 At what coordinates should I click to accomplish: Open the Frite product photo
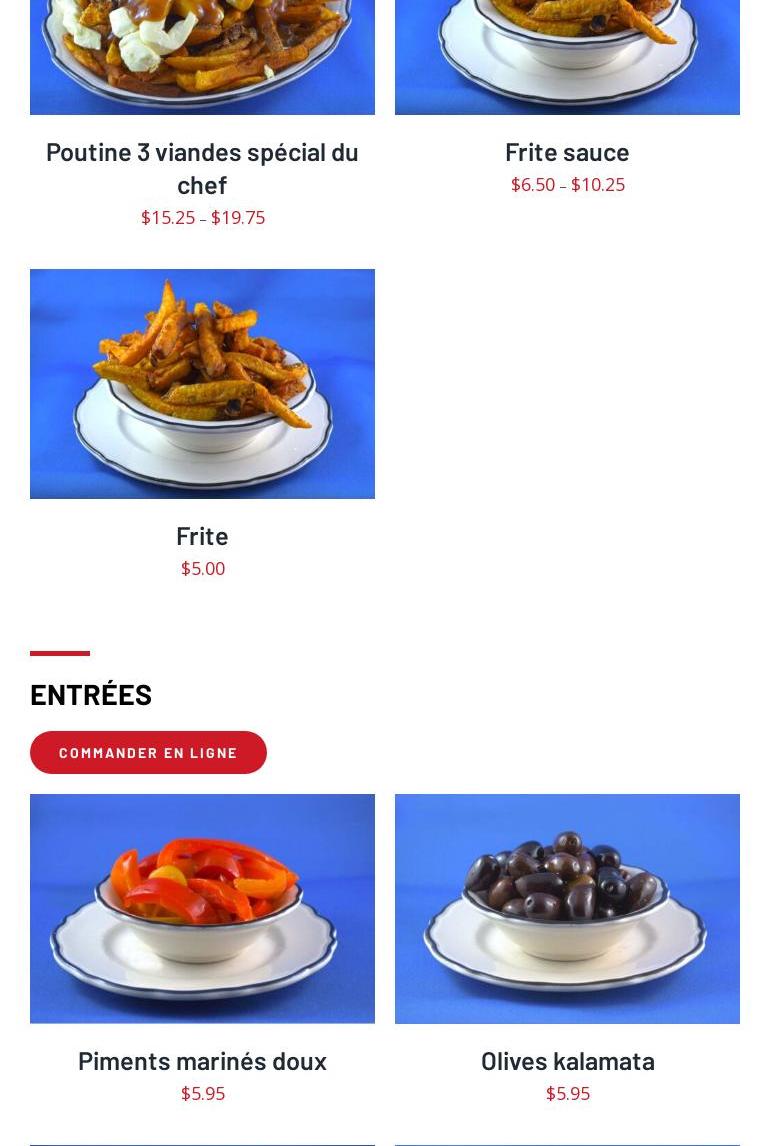(x=202, y=384)
